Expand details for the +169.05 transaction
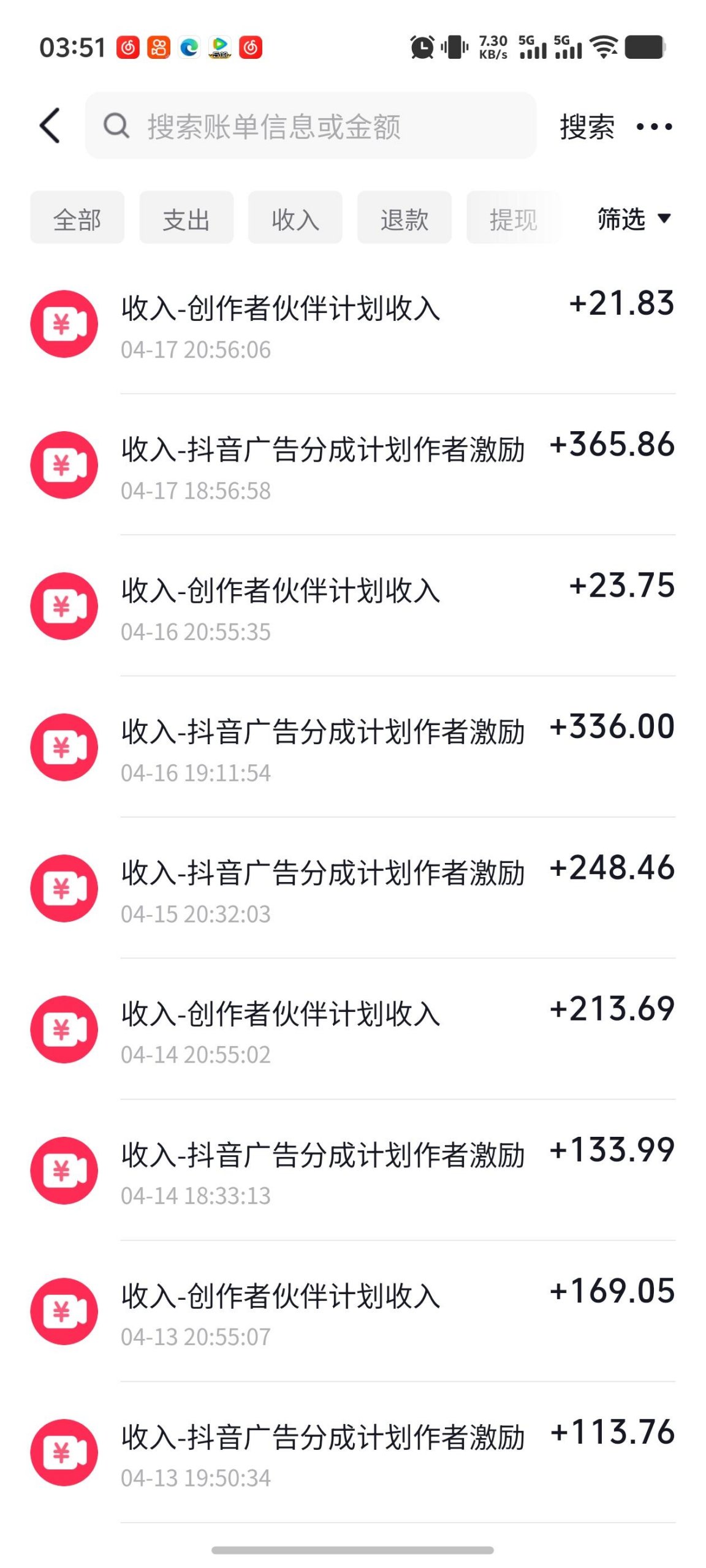The image size is (706, 1568). point(353,1311)
